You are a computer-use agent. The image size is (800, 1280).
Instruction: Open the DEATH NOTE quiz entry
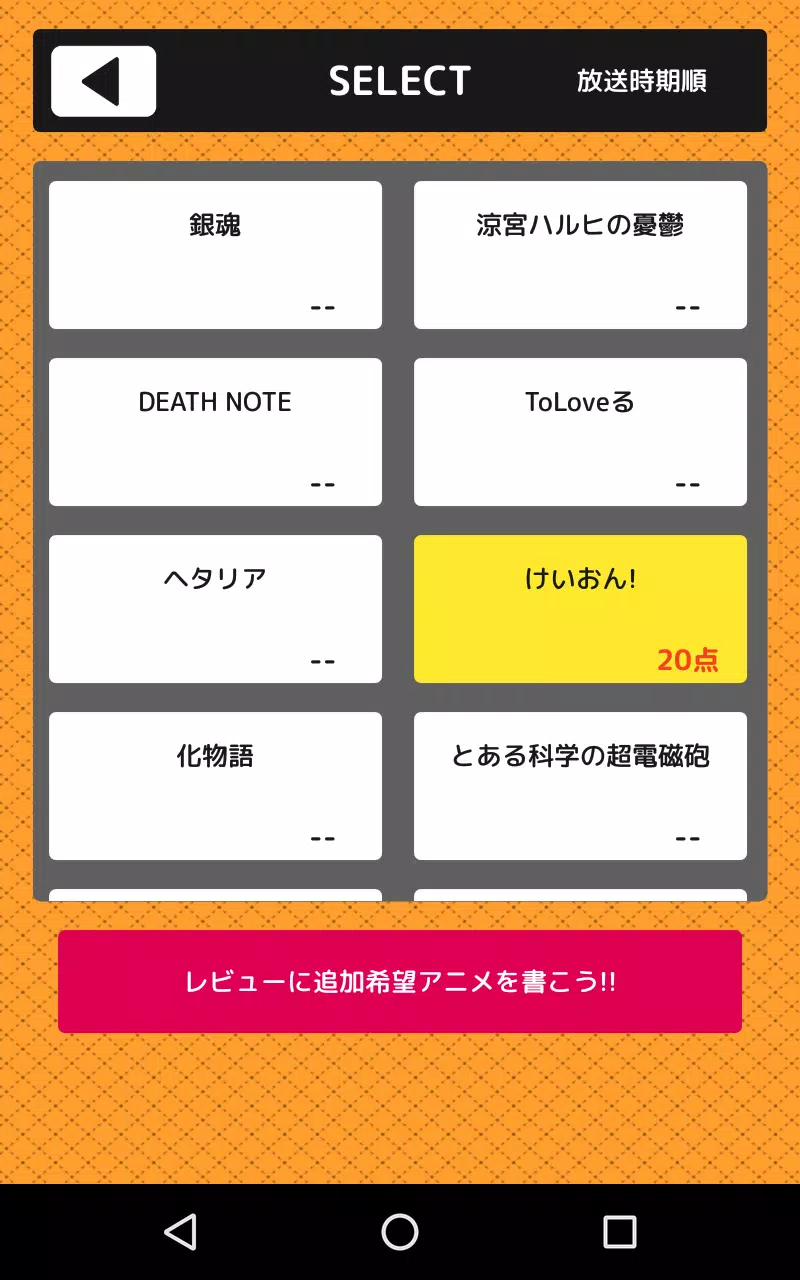click(x=214, y=430)
